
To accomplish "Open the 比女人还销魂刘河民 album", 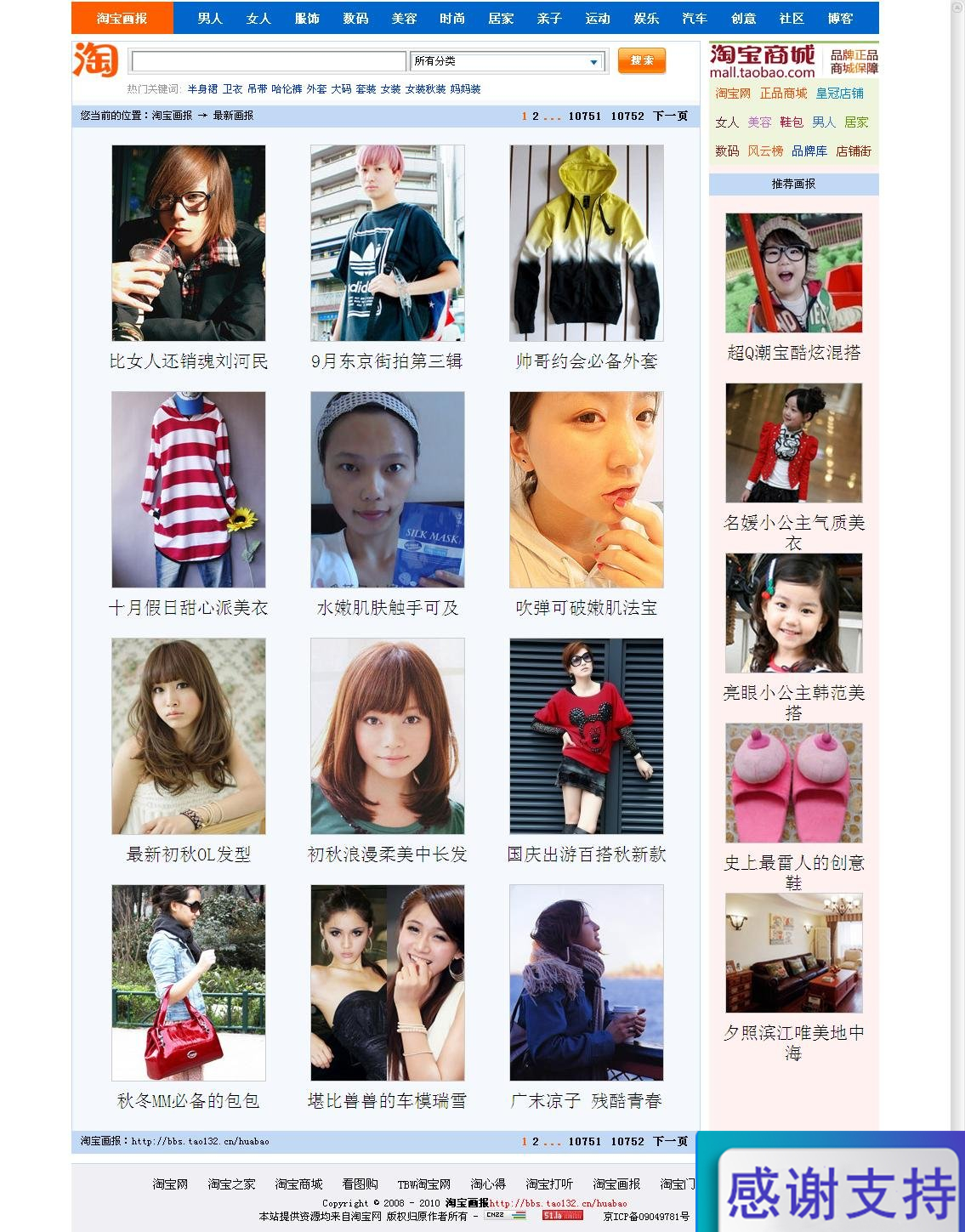I will point(188,243).
